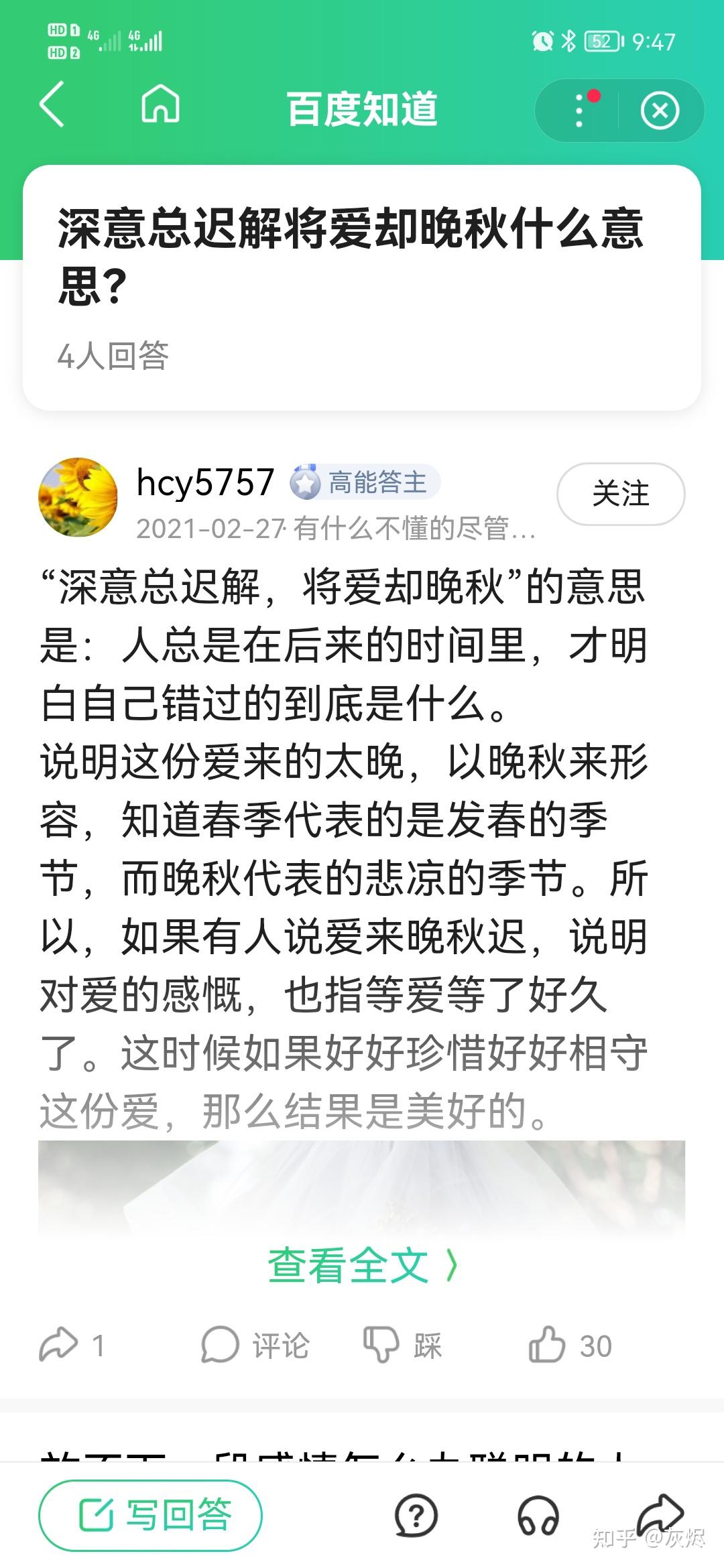This screenshot has height=1568, width=724.
Task: Close the mini program with the X button
Action: 660,111
